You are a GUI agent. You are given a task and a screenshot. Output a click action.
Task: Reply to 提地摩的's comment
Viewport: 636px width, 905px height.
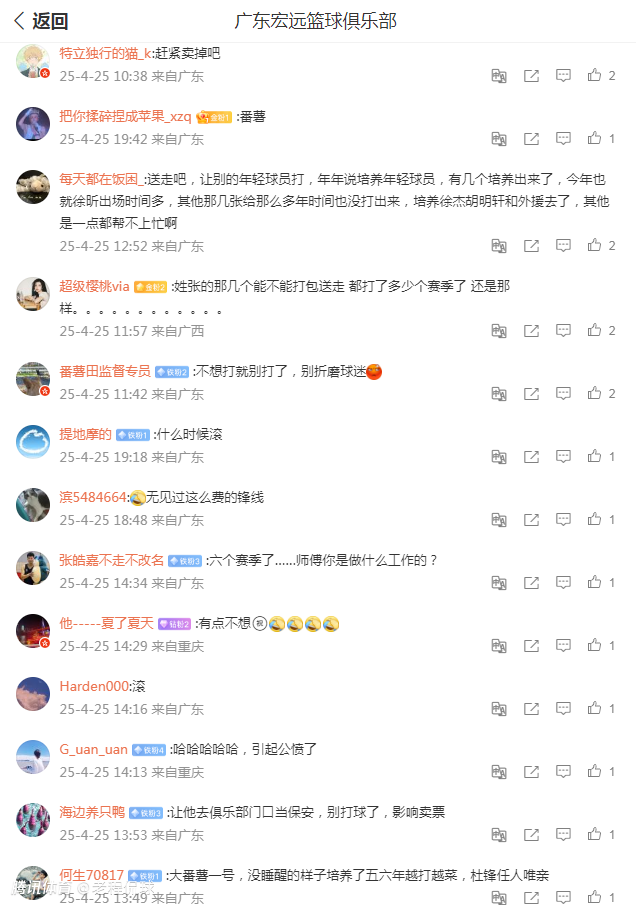point(563,457)
